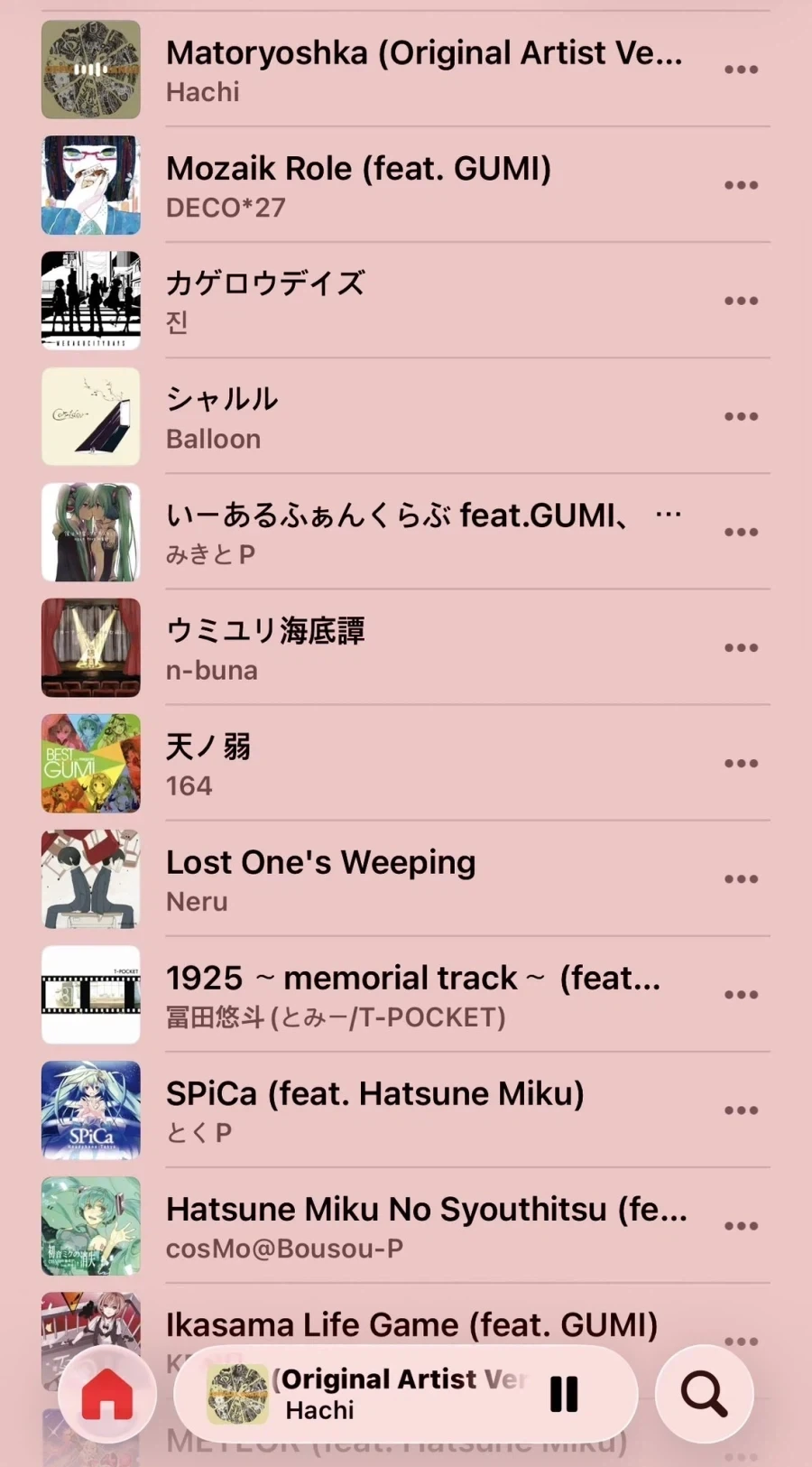This screenshot has height=1467, width=812.
Task: Open more options for Lost One's Weeping
Action: 741,878
